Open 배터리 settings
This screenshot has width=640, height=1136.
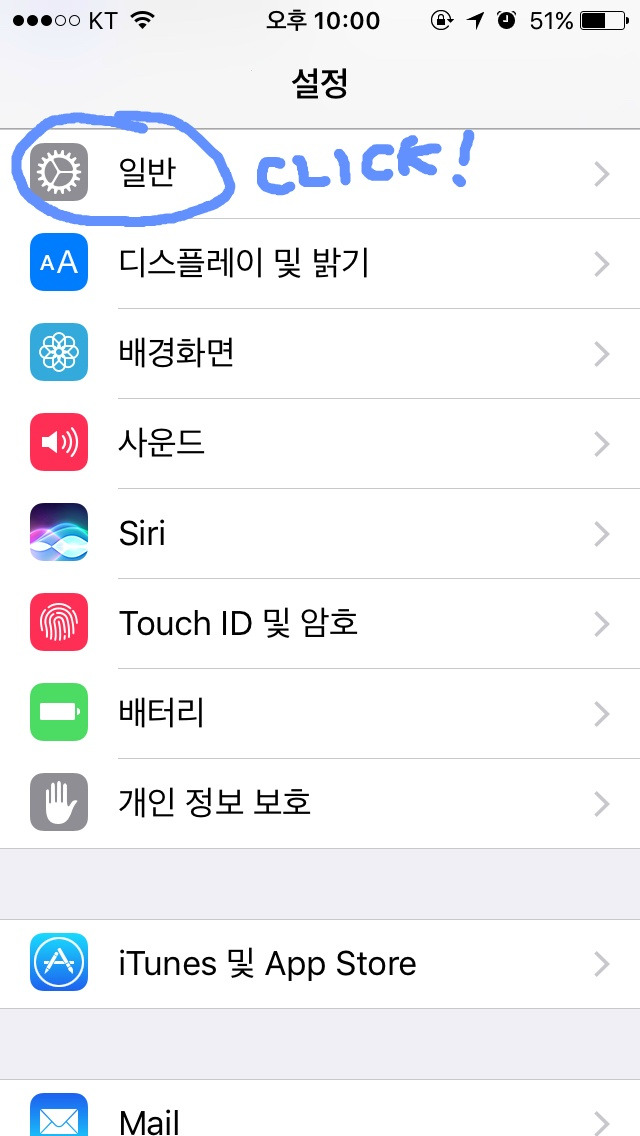[x=320, y=714]
